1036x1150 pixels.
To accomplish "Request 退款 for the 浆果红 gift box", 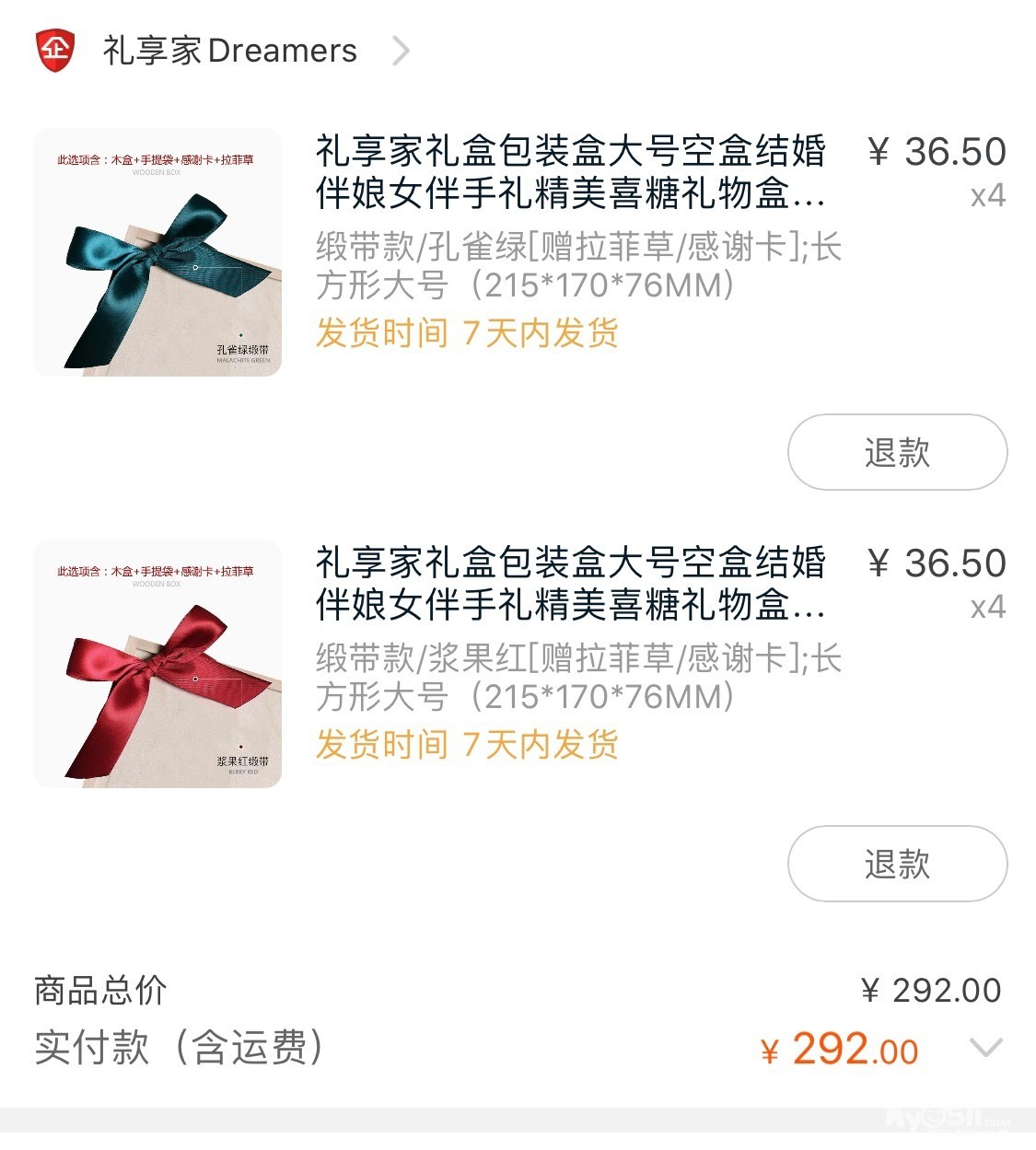I will coord(897,864).
